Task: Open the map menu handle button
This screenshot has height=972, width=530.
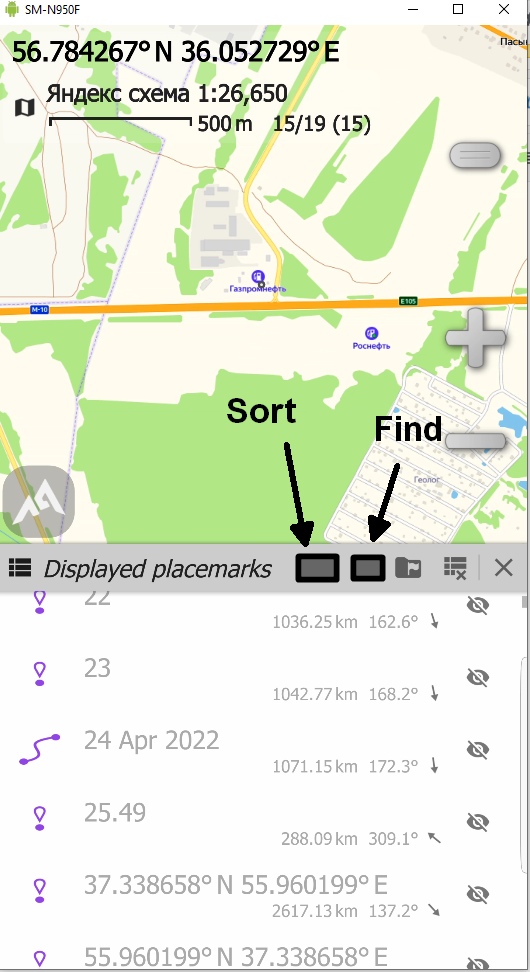Action: (x=475, y=155)
